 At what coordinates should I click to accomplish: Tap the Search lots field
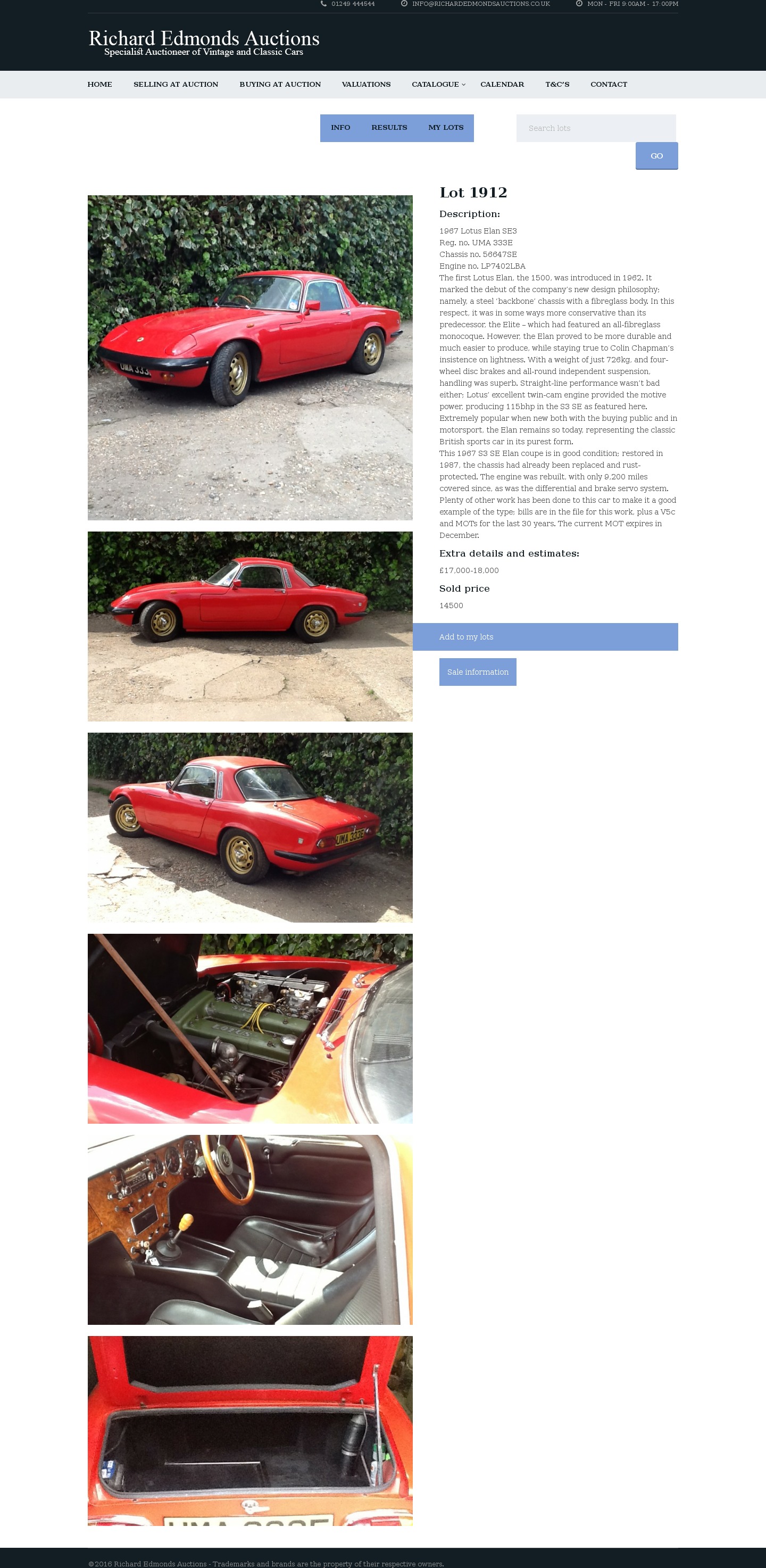click(x=596, y=128)
